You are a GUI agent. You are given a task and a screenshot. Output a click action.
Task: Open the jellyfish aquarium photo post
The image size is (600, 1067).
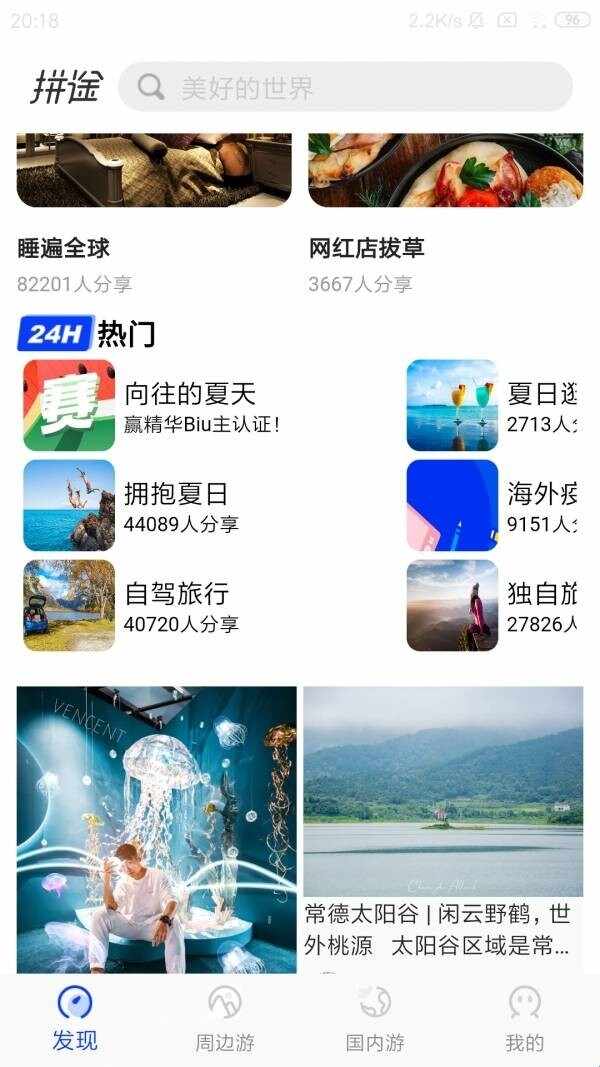click(x=156, y=830)
